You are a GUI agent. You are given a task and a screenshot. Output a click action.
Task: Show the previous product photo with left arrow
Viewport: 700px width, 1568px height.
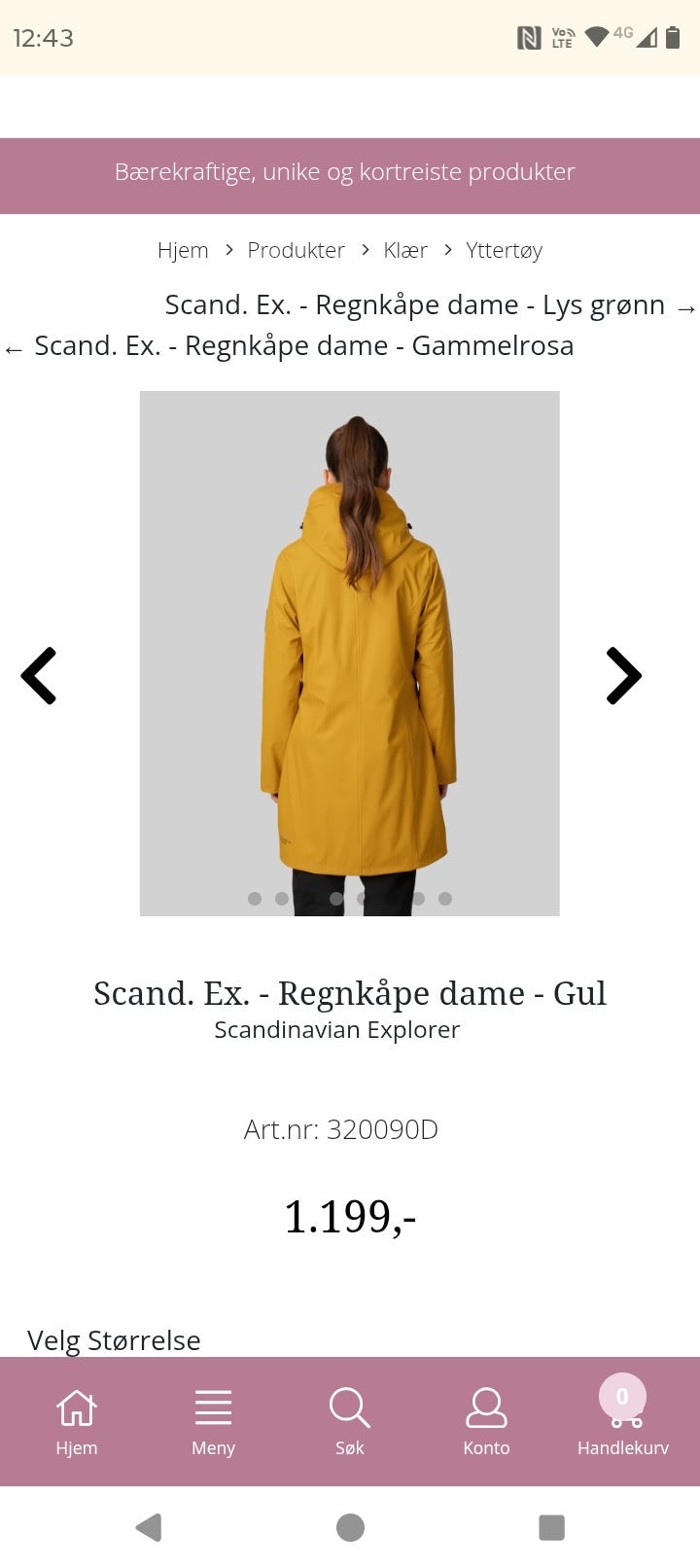pos(40,675)
